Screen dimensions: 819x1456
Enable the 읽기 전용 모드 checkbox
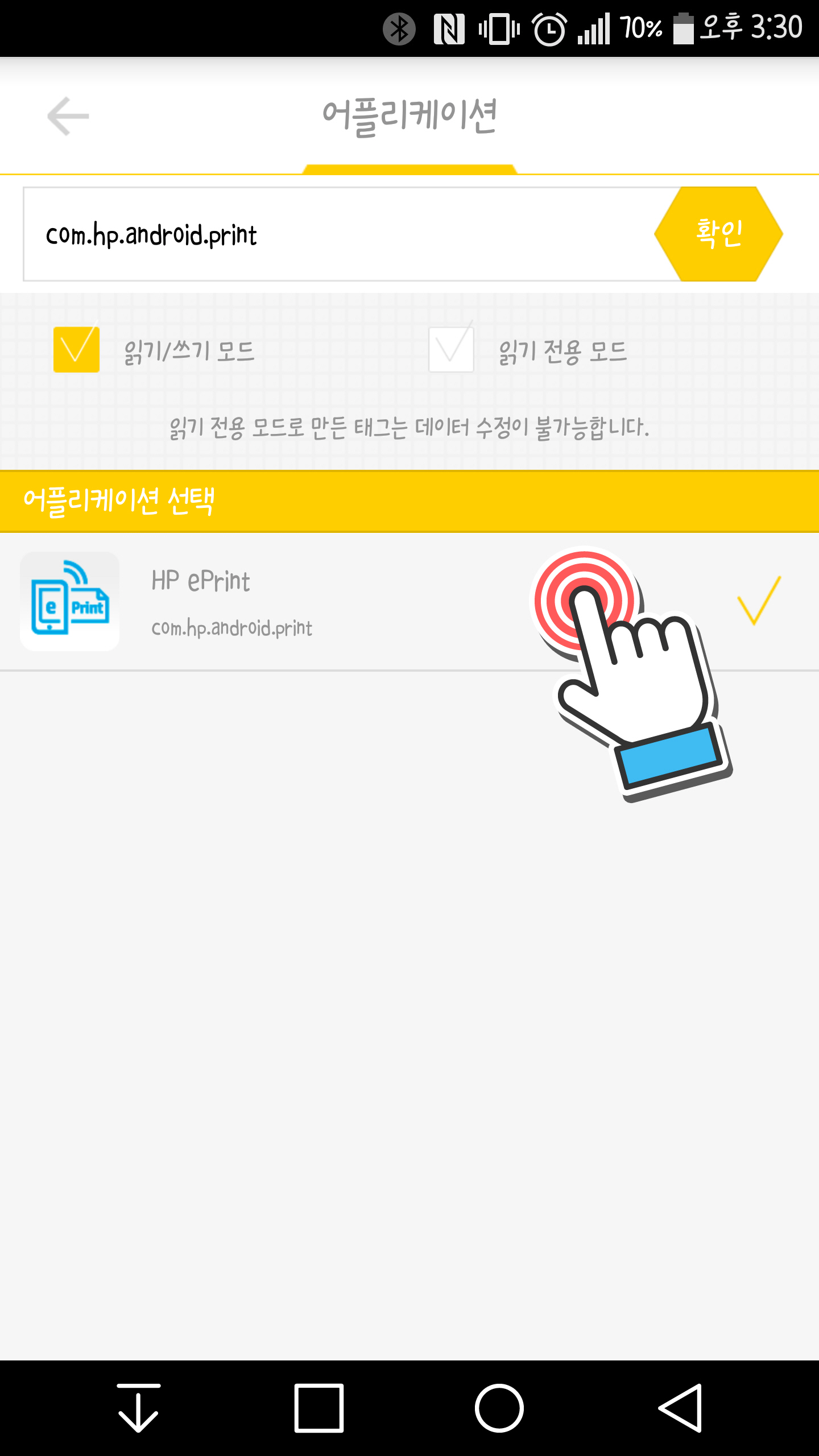(x=451, y=349)
